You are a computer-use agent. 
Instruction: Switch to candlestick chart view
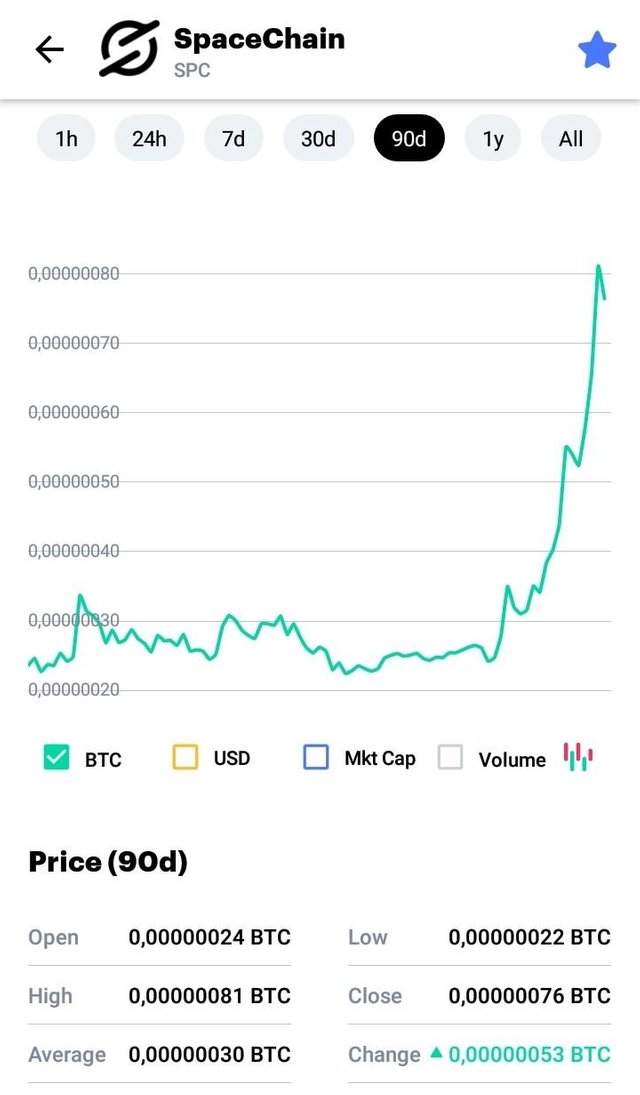click(579, 757)
